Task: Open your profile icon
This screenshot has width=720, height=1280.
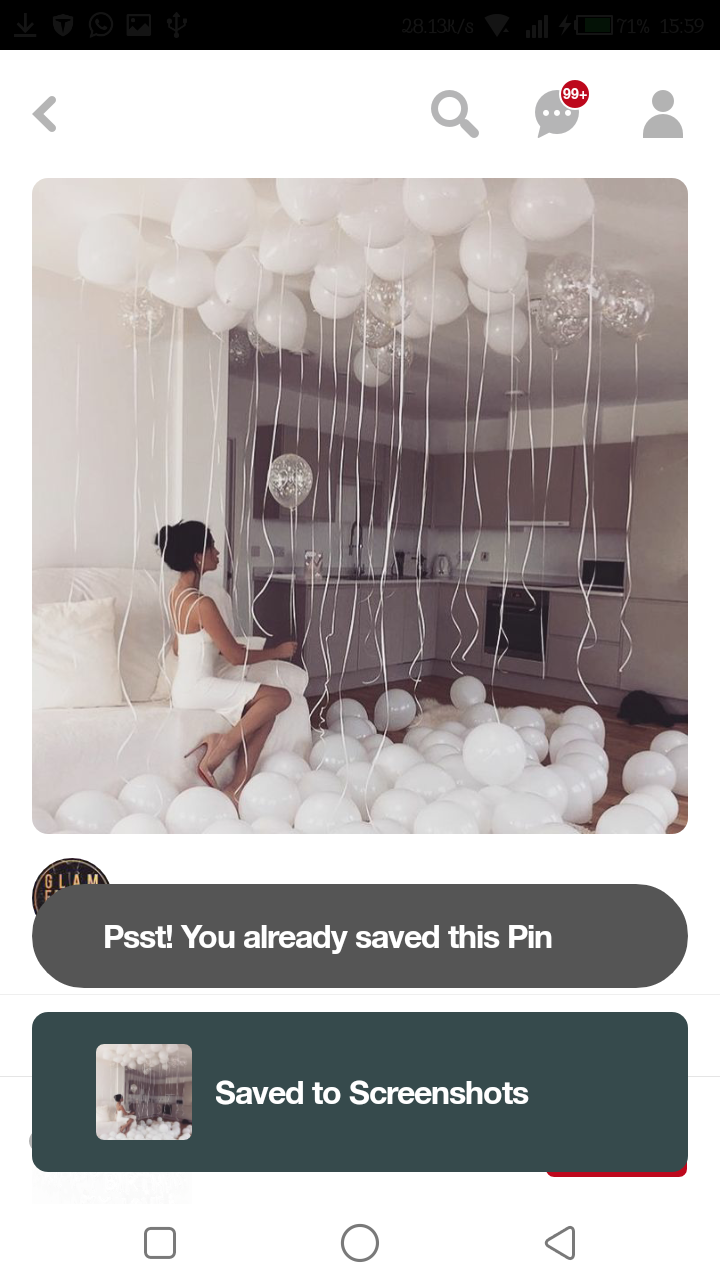Action: click(662, 114)
